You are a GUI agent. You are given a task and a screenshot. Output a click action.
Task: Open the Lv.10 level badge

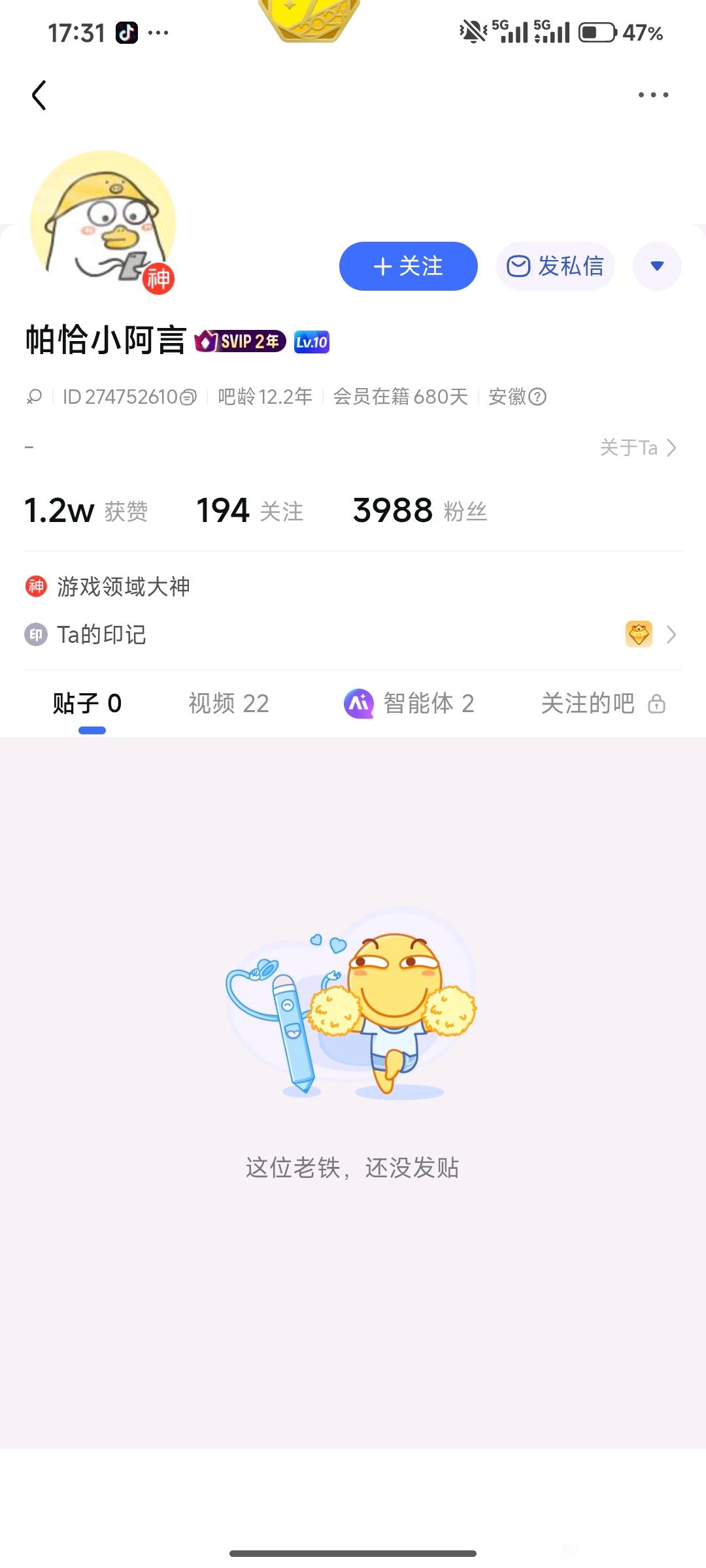click(x=312, y=342)
